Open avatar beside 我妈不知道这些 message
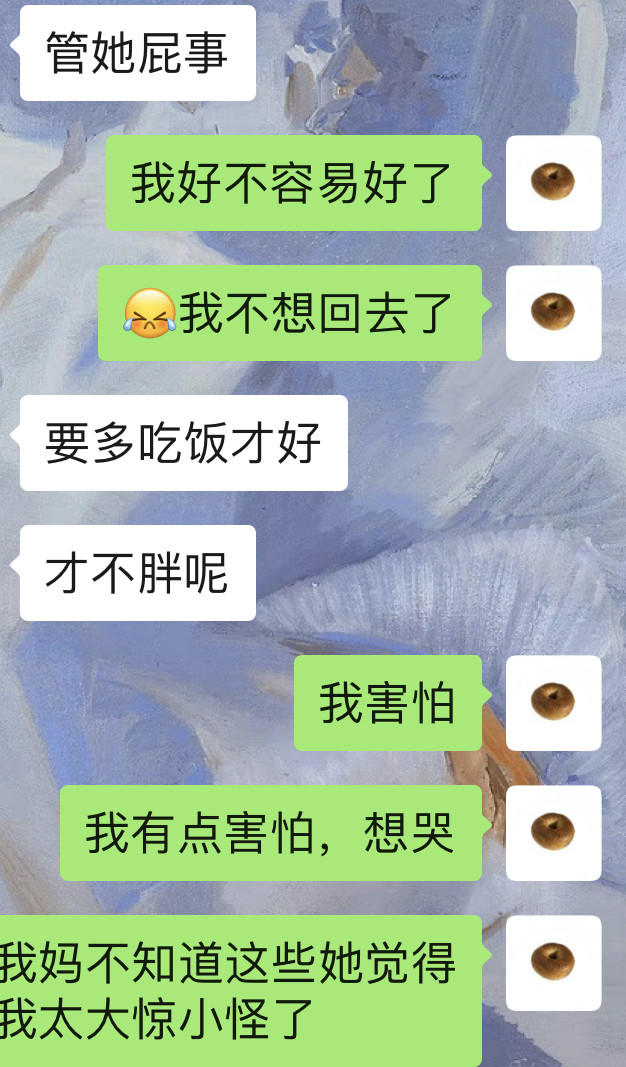This screenshot has width=626, height=1067. click(x=553, y=963)
